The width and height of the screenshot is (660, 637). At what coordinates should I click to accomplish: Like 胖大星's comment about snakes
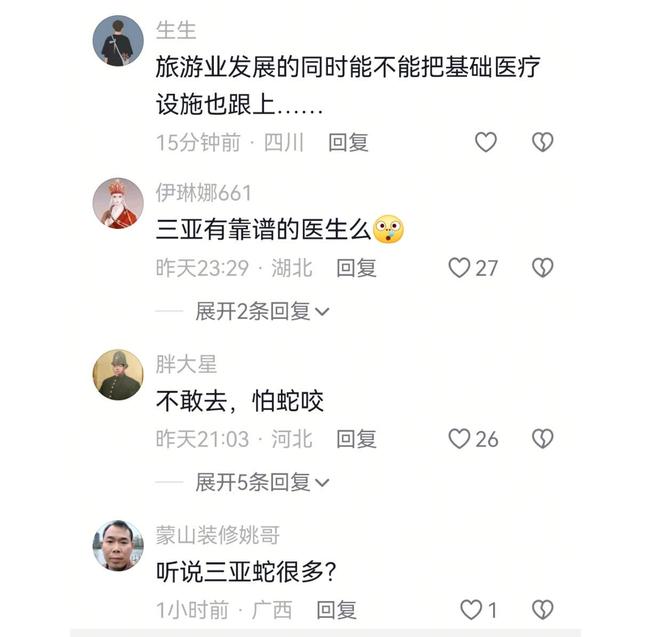point(460,439)
